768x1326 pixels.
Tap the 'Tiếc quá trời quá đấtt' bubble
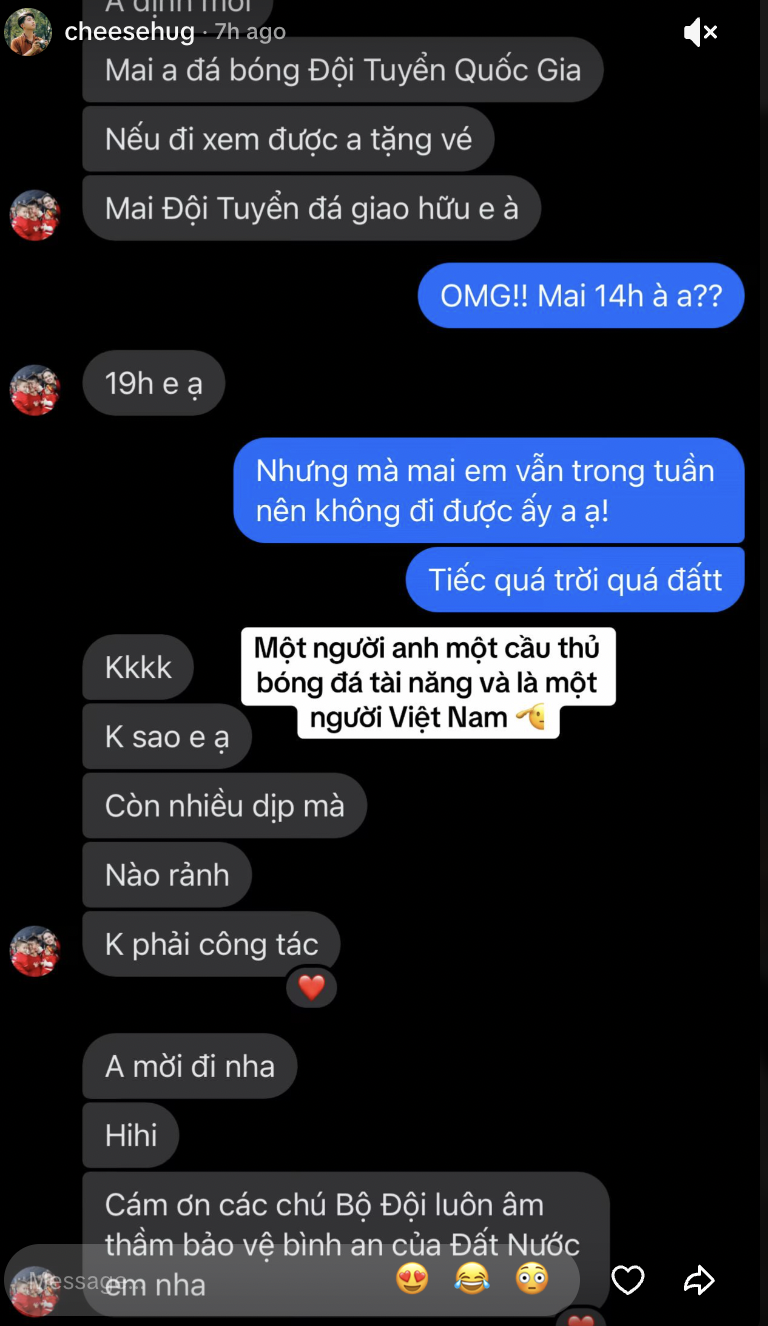(x=575, y=579)
